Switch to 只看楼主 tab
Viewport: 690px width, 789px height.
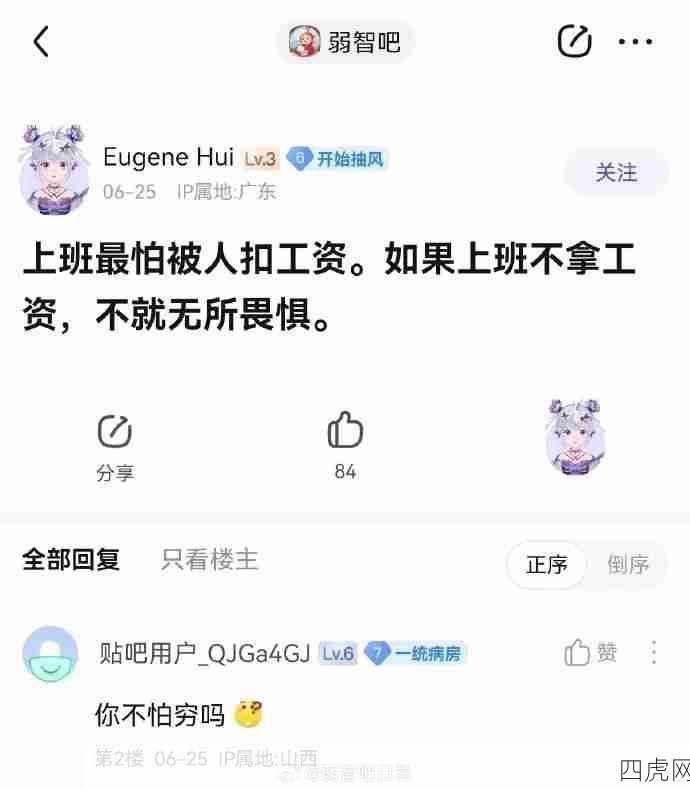click(x=210, y=560)
